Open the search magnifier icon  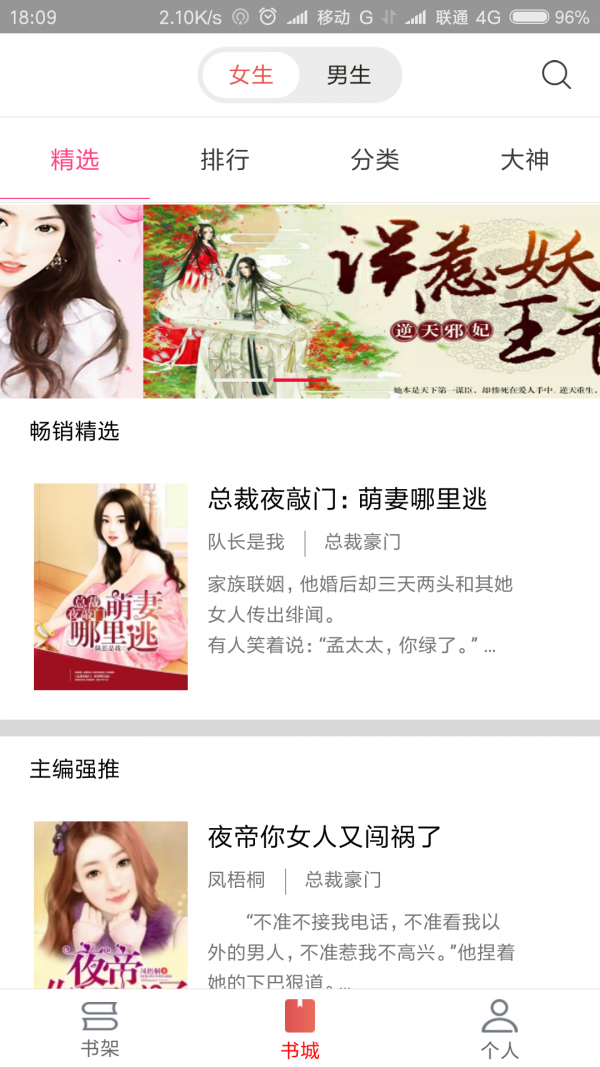click(x=556, y=75)
